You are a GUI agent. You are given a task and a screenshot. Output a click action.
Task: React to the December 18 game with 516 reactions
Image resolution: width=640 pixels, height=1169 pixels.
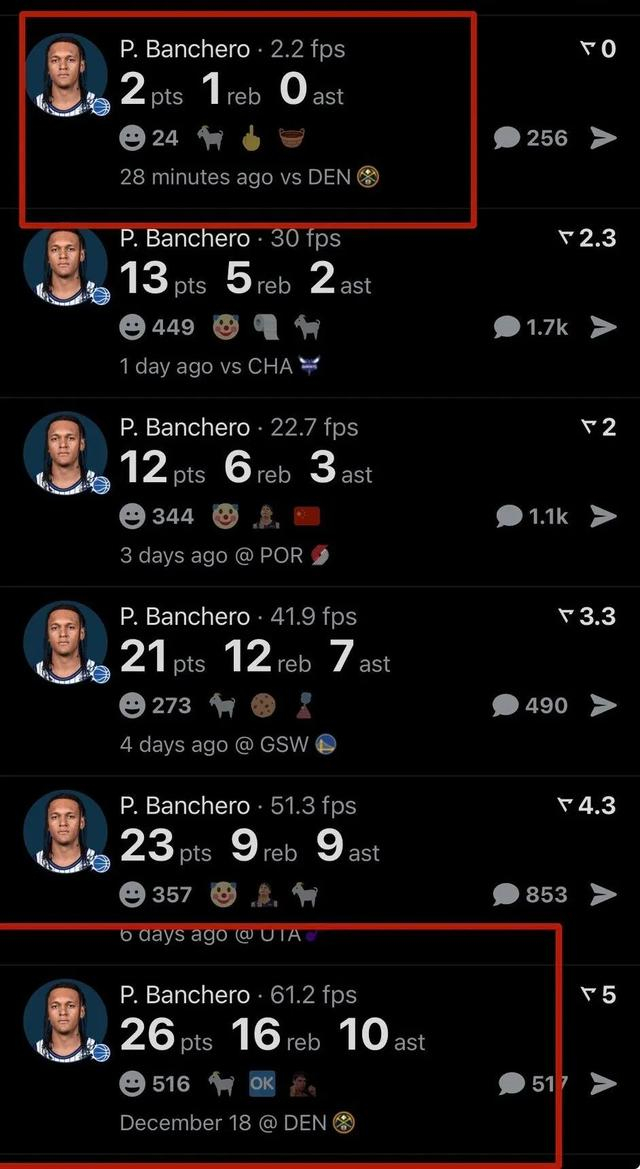[132, 1084]
